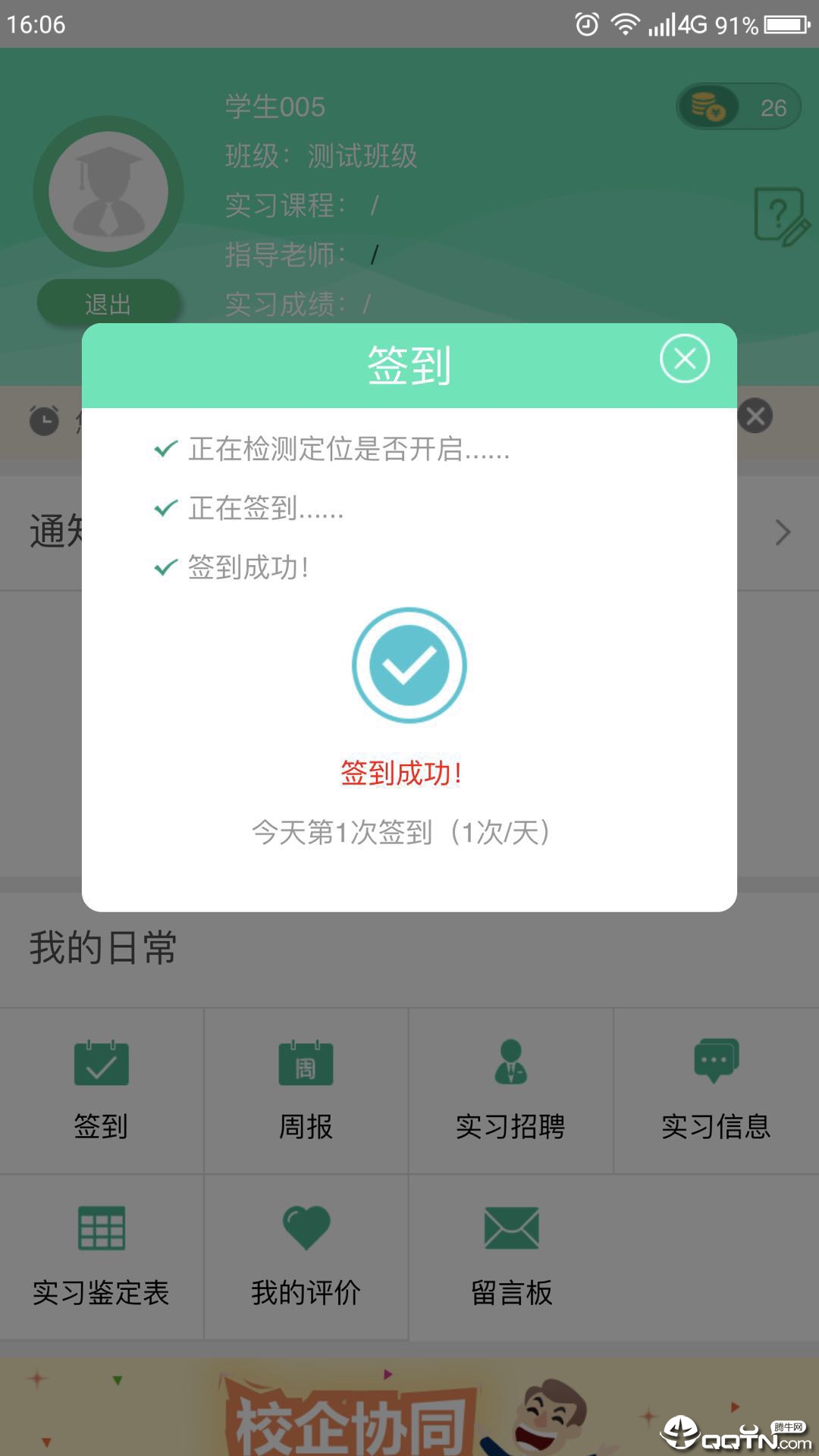The width and height of the screenshot is (819, 1456).
Task: Open the student profile avatar
Action: point(108,192)
